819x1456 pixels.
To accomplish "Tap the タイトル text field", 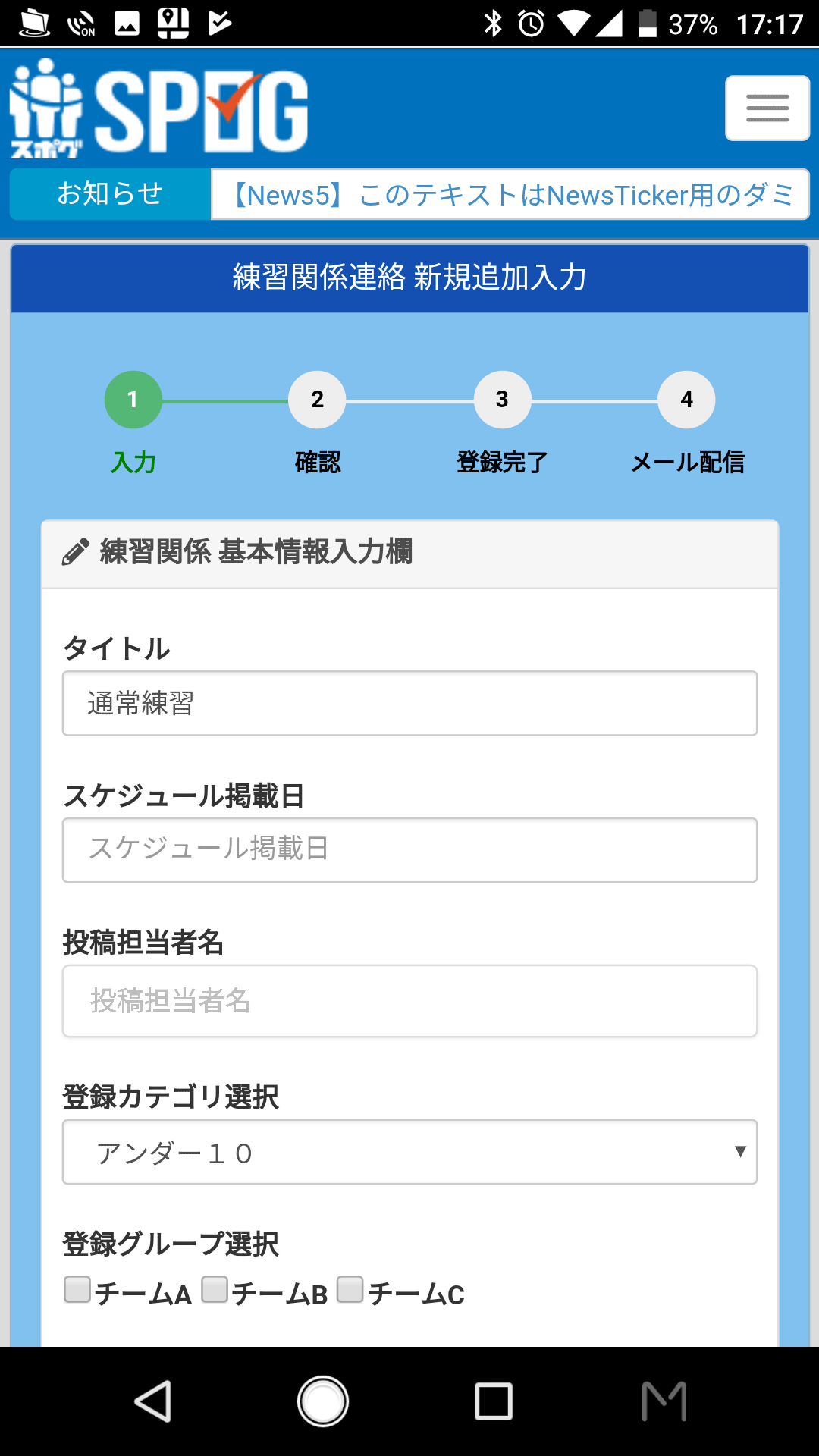I will (409, 703).
